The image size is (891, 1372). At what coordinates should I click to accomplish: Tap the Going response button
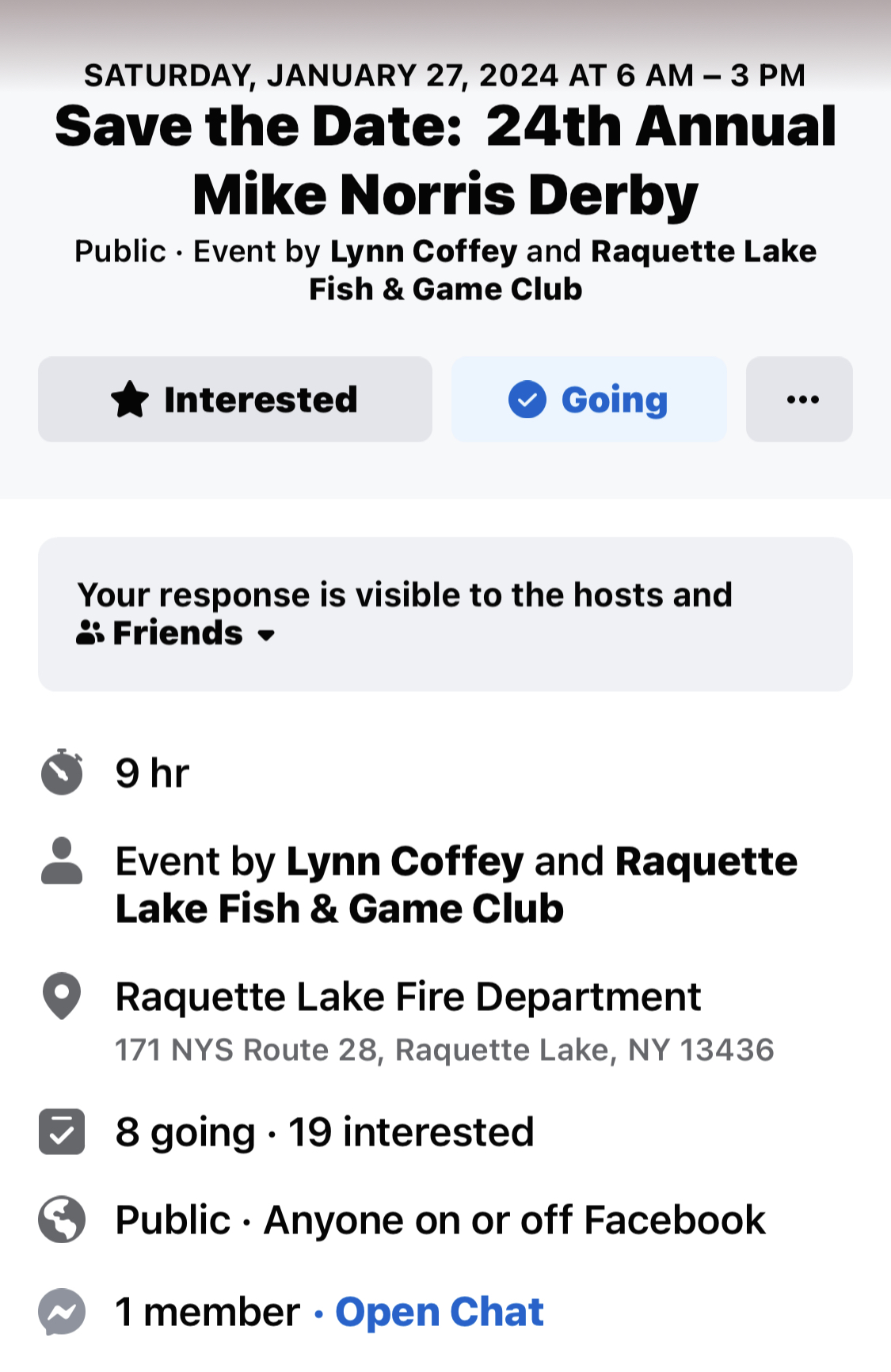[x=588, y=399]
